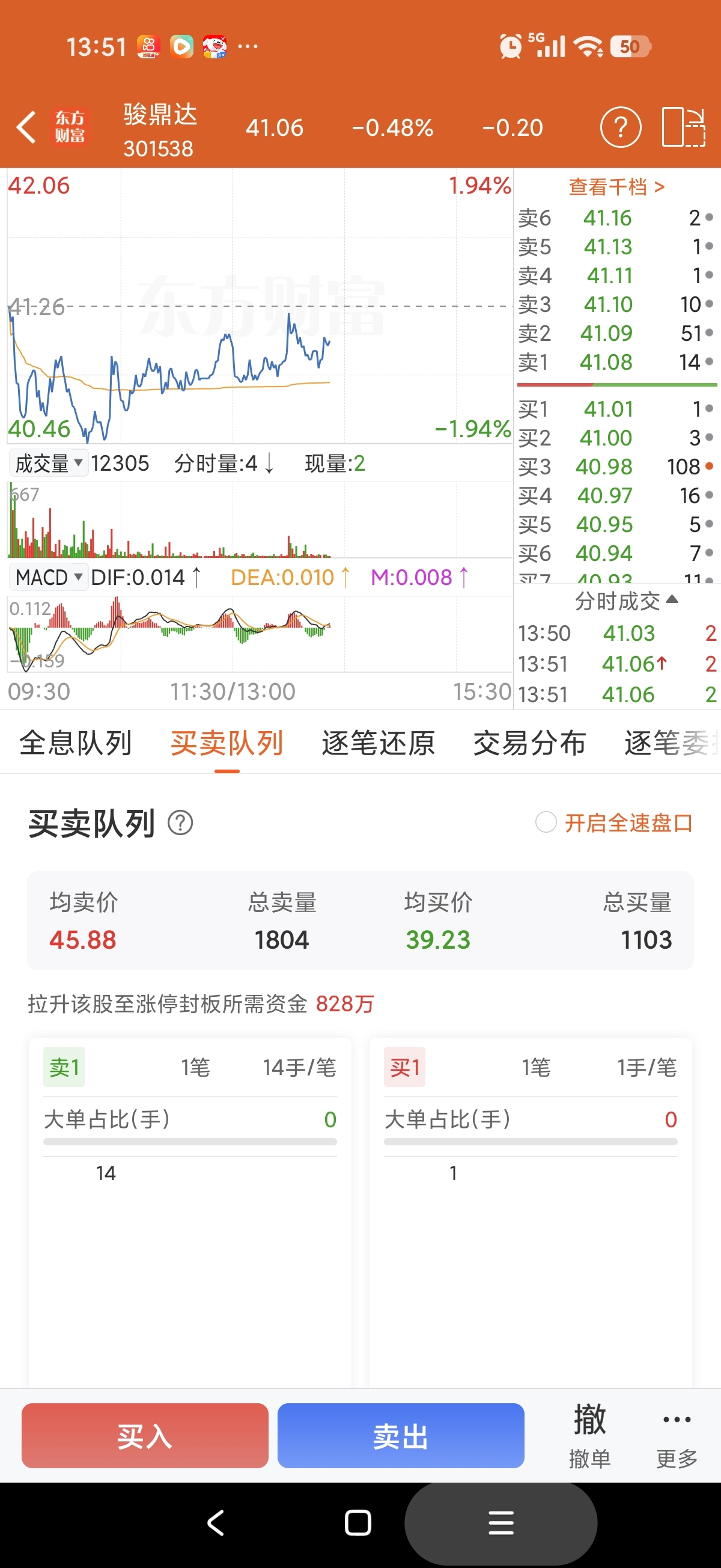Switch to the 逐笔还原 tab
This screenshot has width=721, height=1568.
point(379,743)
